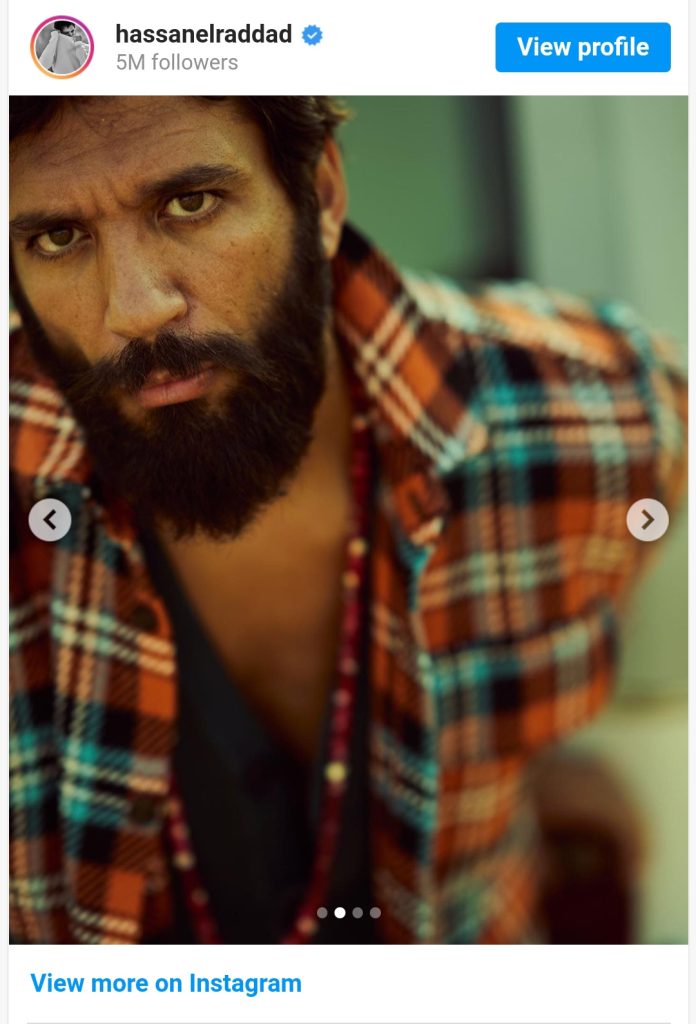Open the hassanelraddad username link
Viewport: 696px width, 1024px height.
(203, 34)
